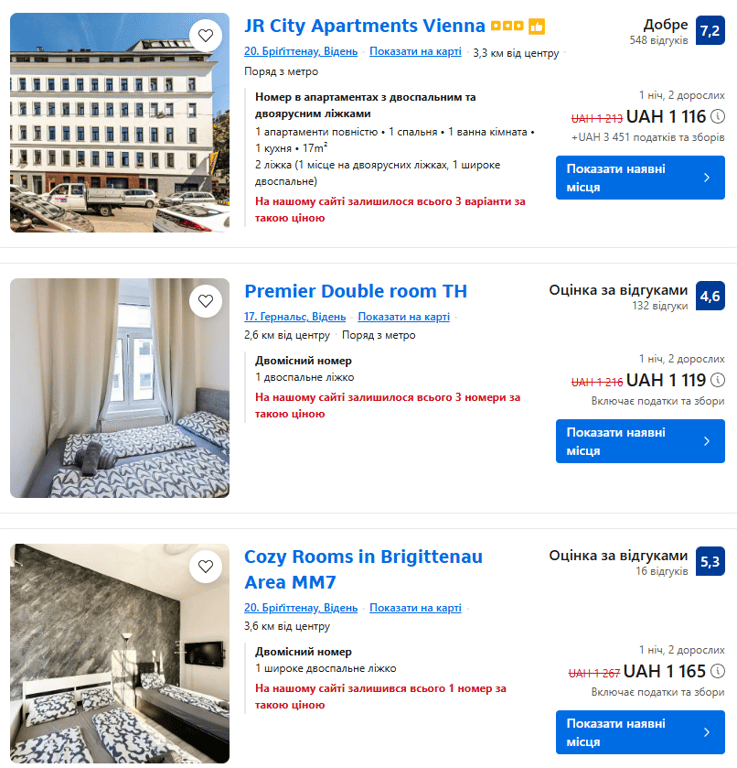Show available places for Cozy Rooms in Brigittenau
737x768 pixels.
[640, 733]
